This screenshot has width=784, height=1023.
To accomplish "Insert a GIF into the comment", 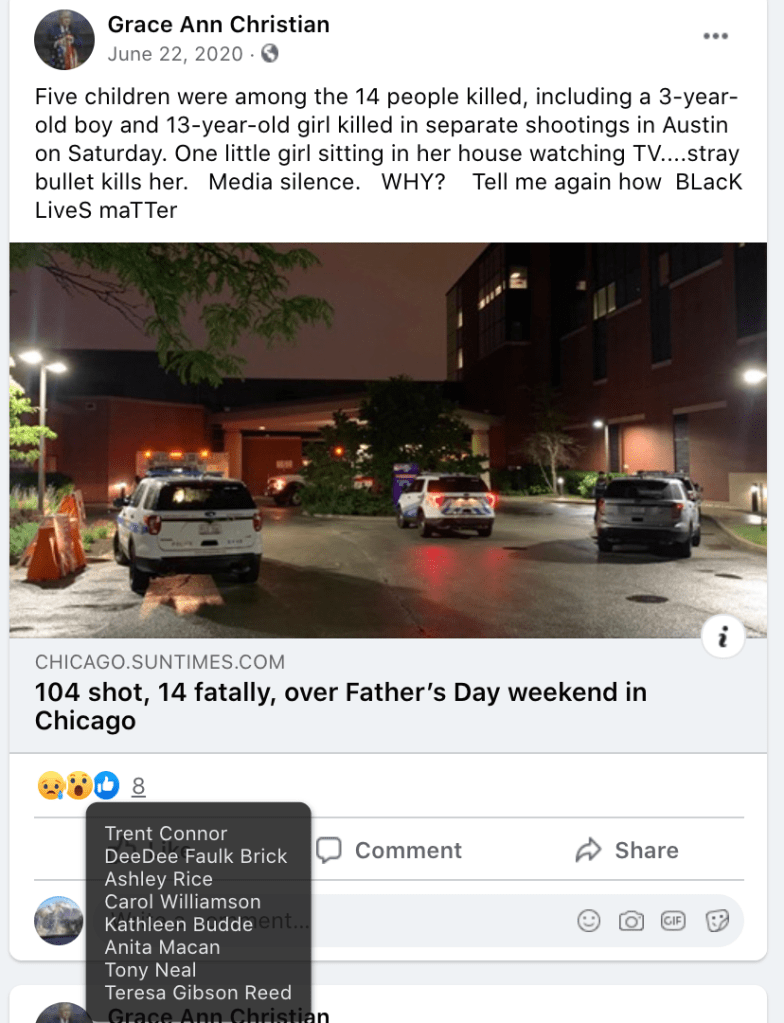I will [673, 921].
